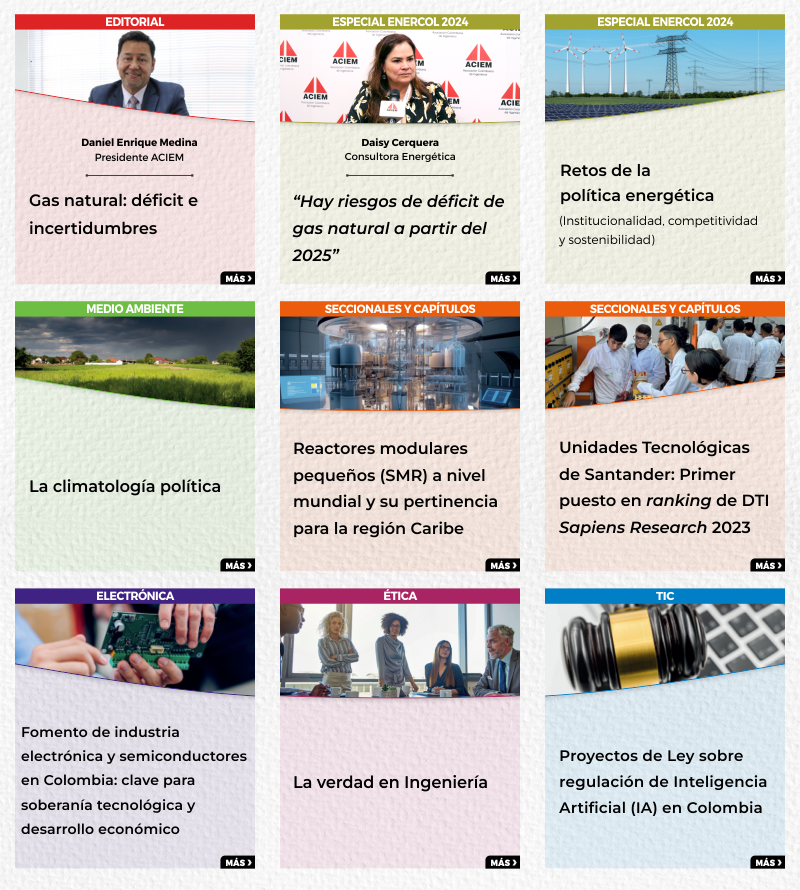Open the Ética card 'La verdad en Ingeniería'
Viewport: 800px width, 890px height.
pos(390,782)
